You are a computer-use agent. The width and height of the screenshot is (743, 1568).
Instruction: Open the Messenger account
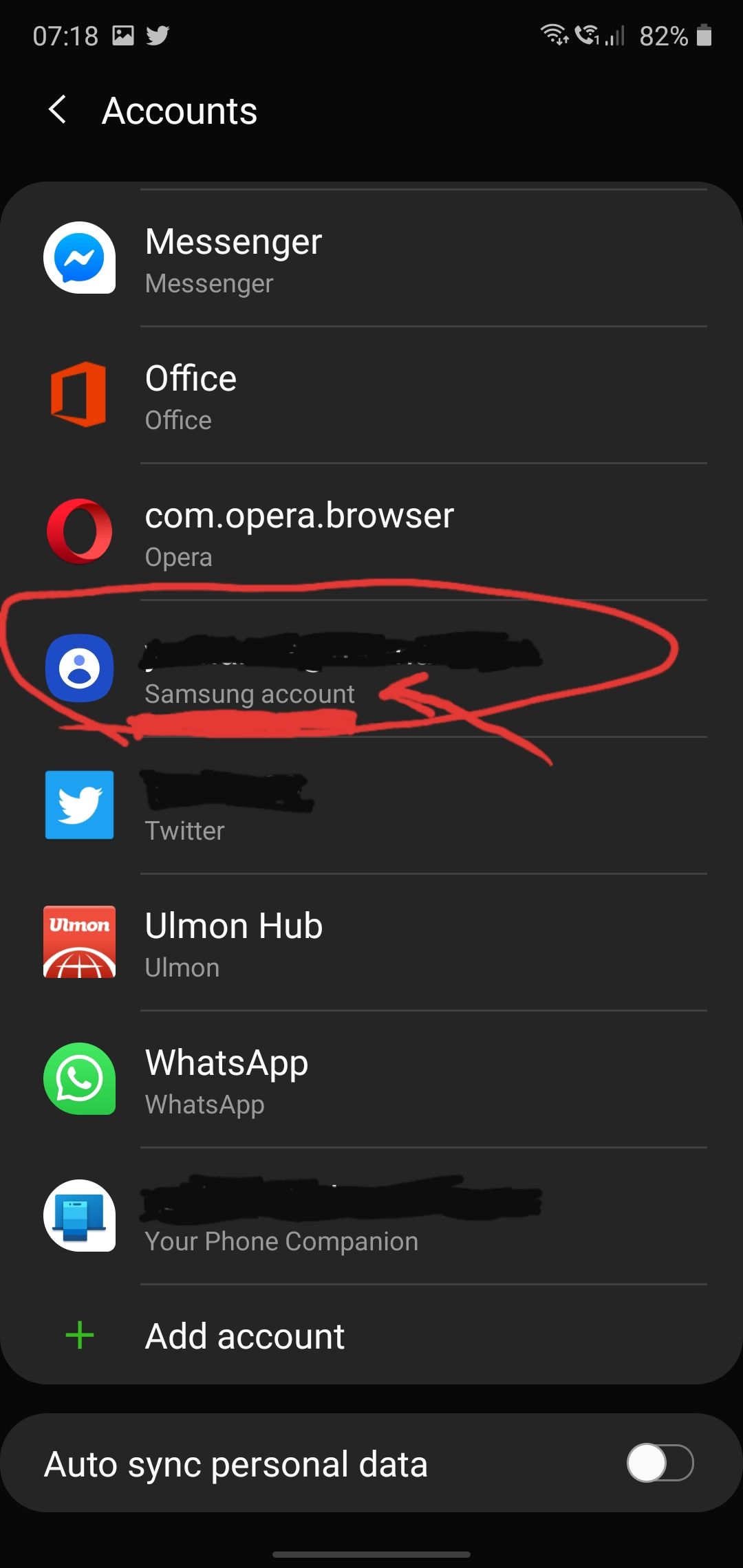371,259
